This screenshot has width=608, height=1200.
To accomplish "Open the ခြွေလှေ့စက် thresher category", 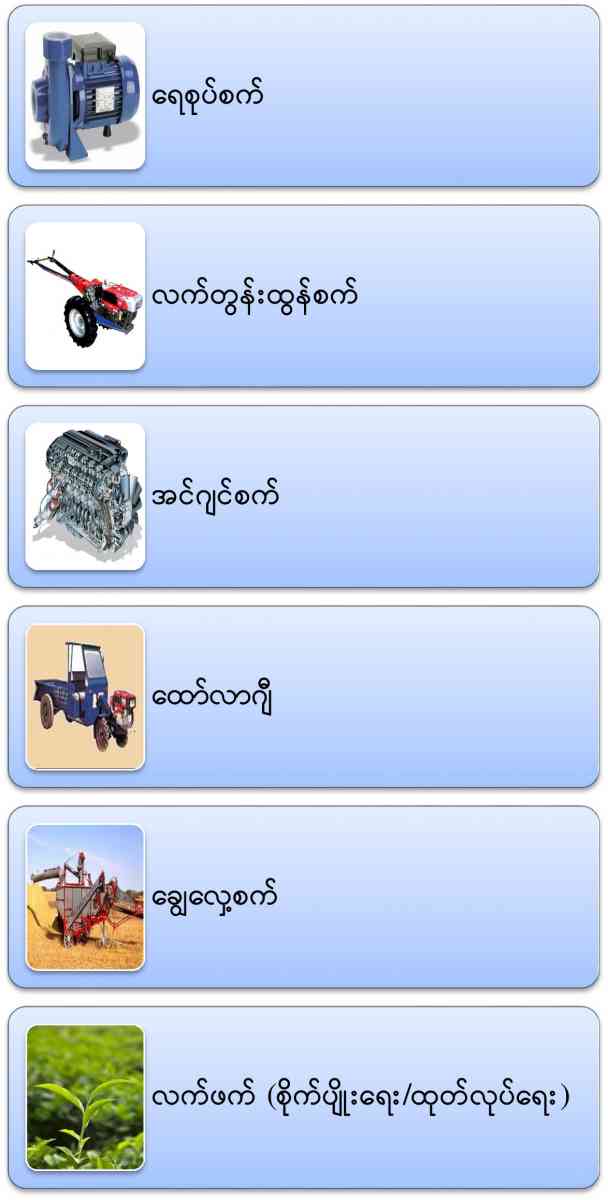I will [x=303, y=896].
